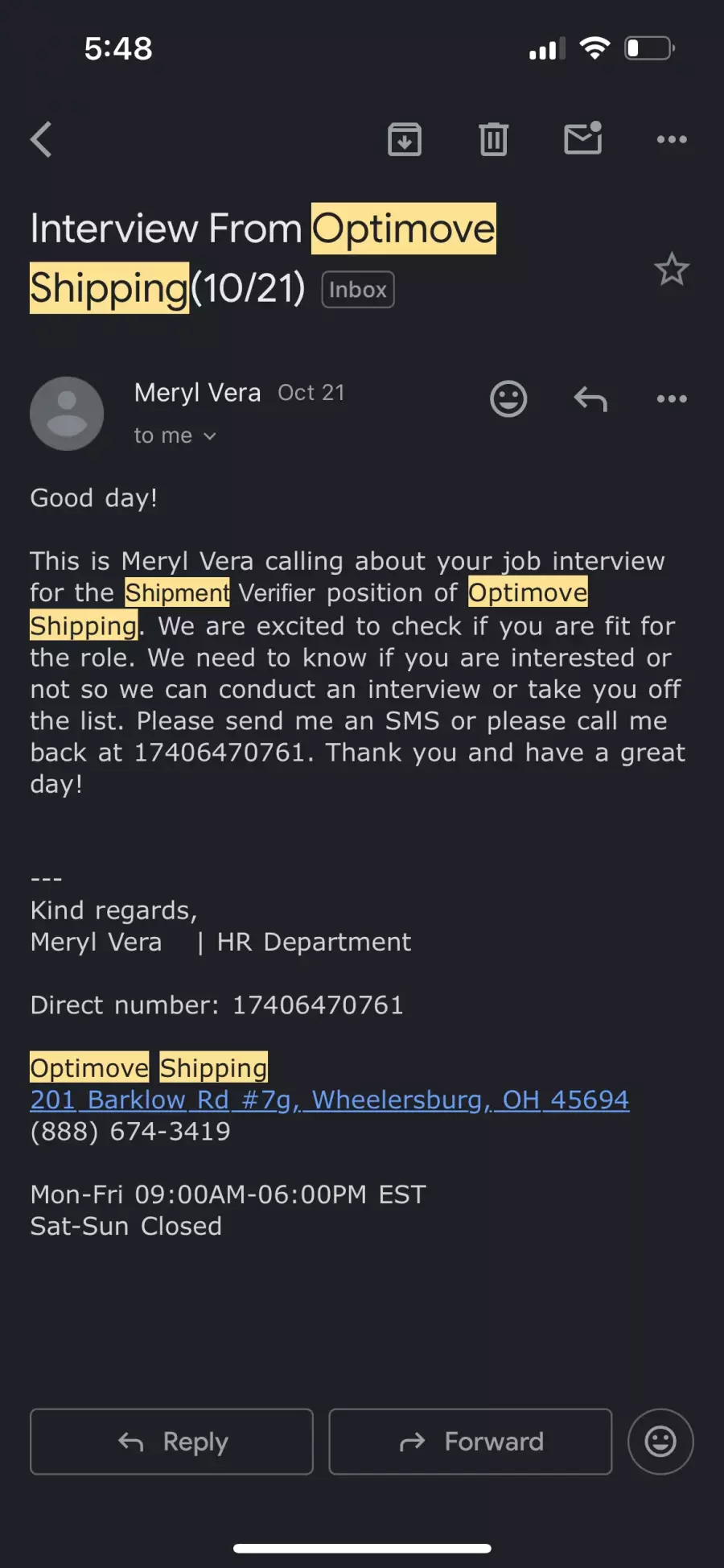This screenshot has width=724, height=1568.
Task: Go back to the inbox
Action: click(x=41, y=139)
